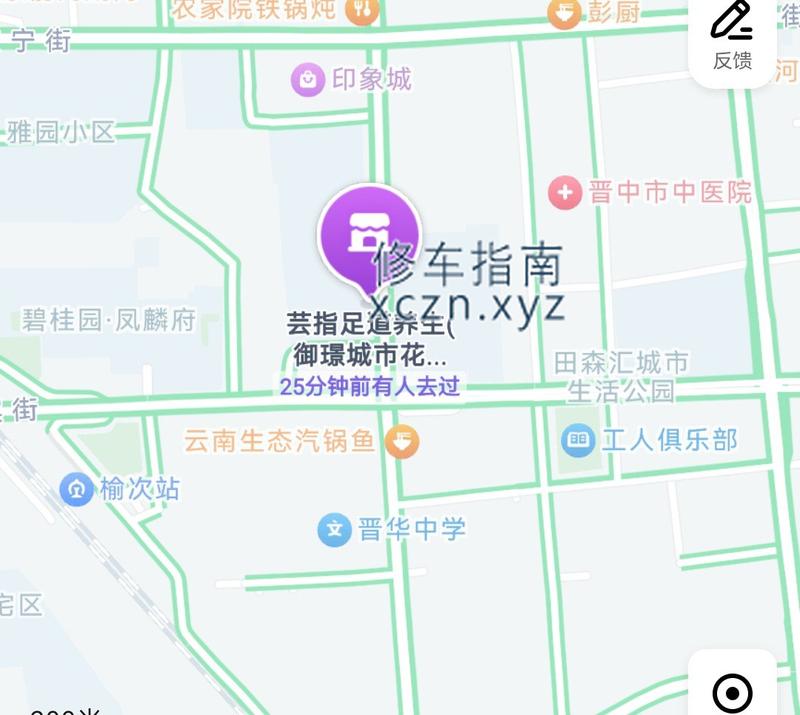
Task: Tap the 工人俱乐部 marker
Action: click(x=578, y=439)
